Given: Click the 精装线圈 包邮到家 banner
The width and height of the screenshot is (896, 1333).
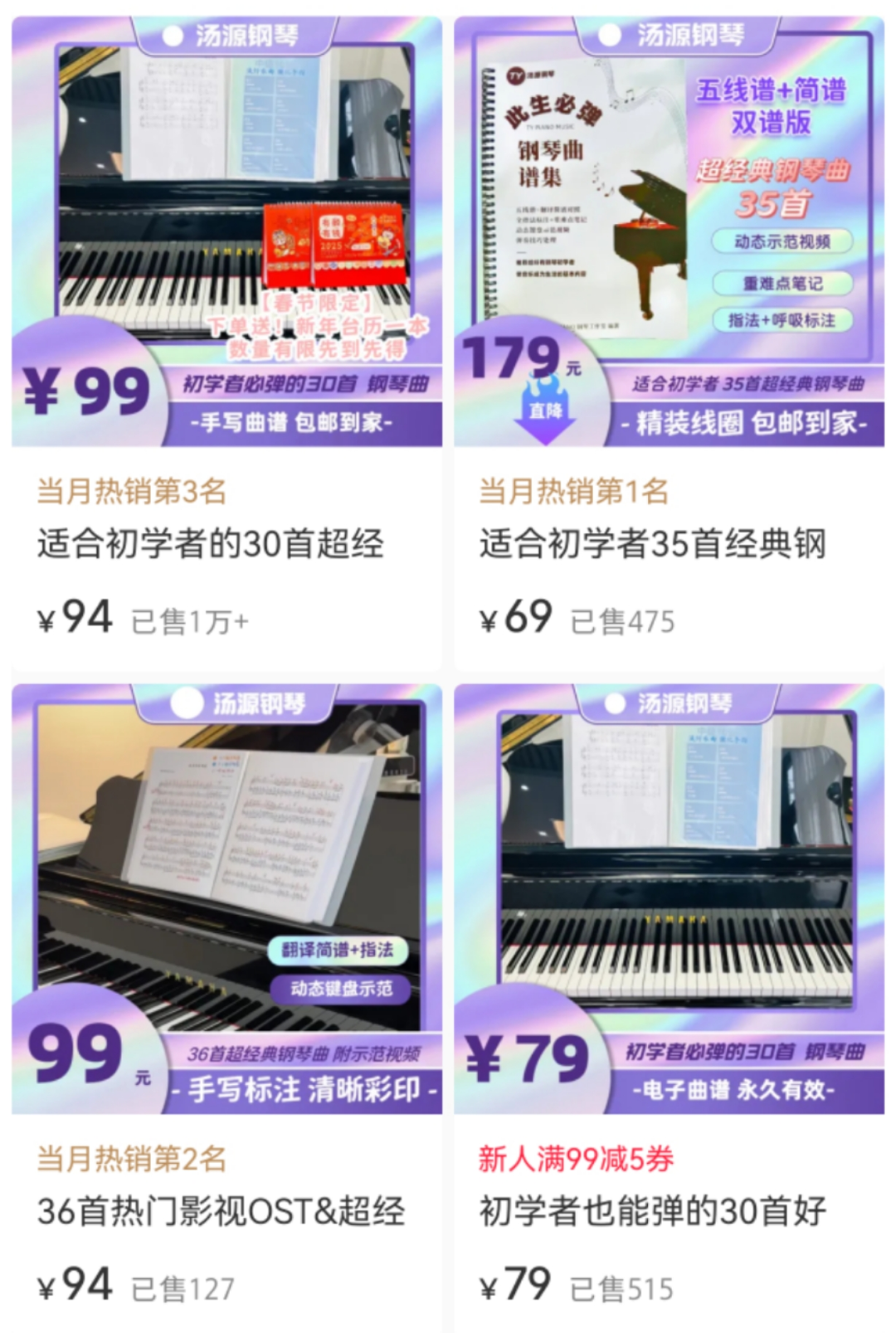Looking at the screenshot, I should 744,424.
